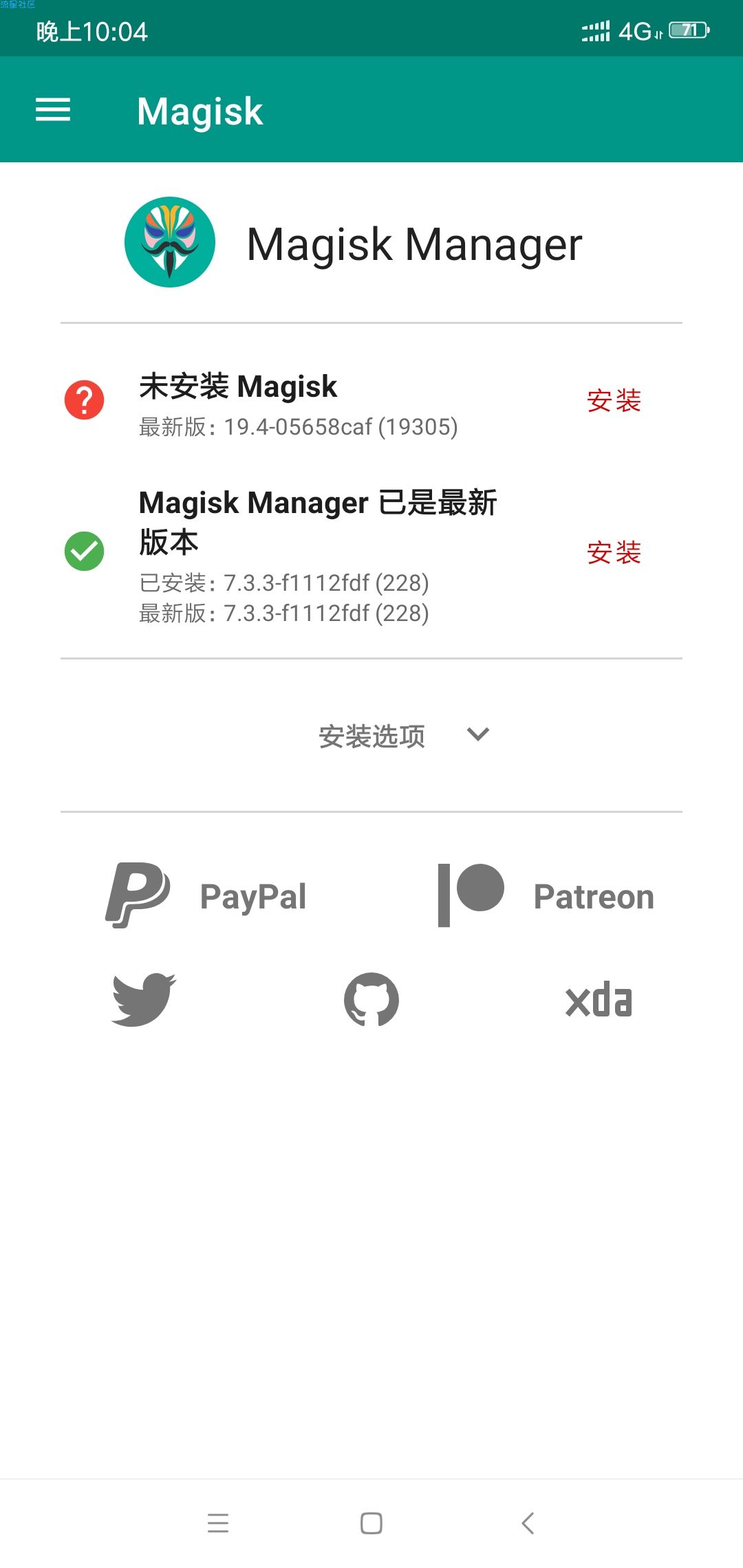The image size is (743, 1568).
Task: Open the hamburger drawer menu
Action: 53,110
